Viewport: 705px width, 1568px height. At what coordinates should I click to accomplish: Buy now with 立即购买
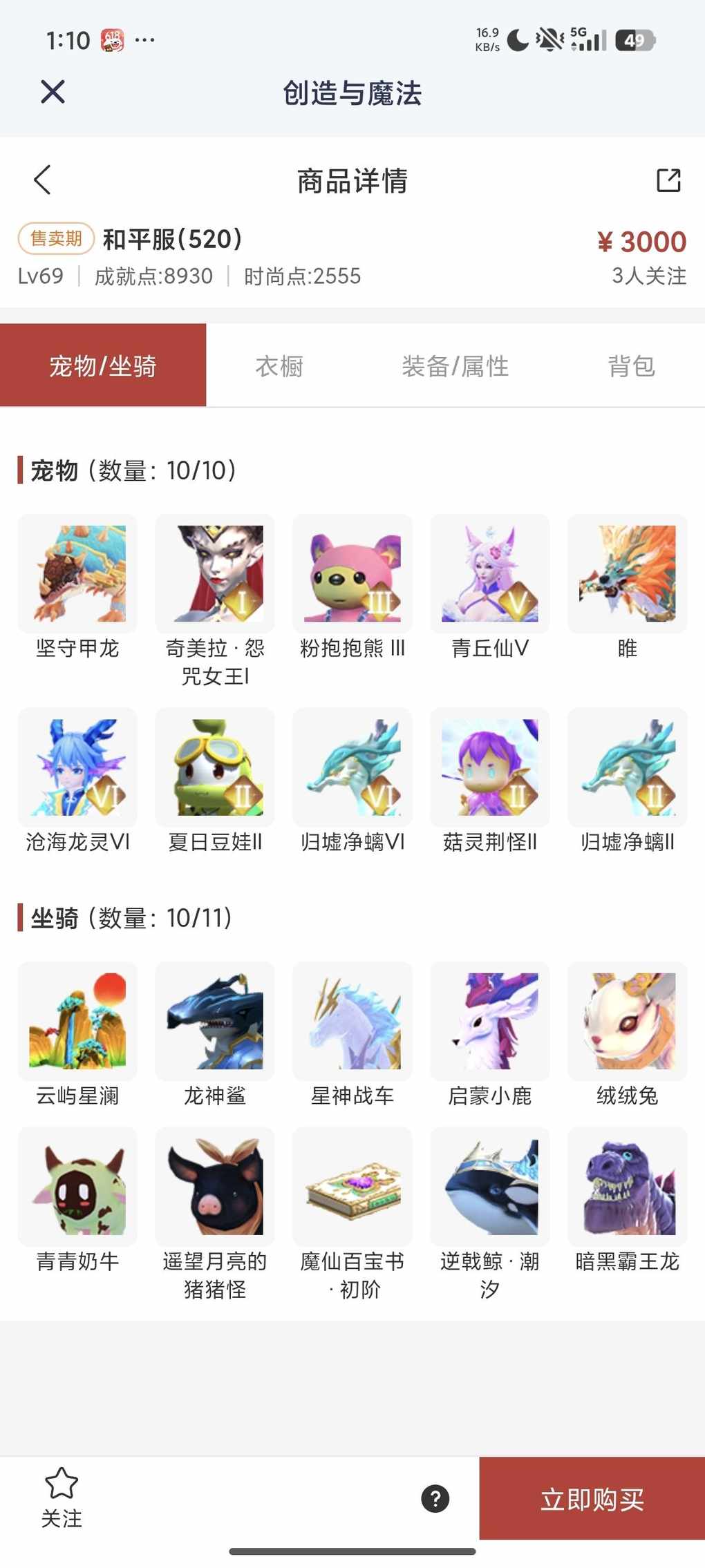pos(592,1499)
